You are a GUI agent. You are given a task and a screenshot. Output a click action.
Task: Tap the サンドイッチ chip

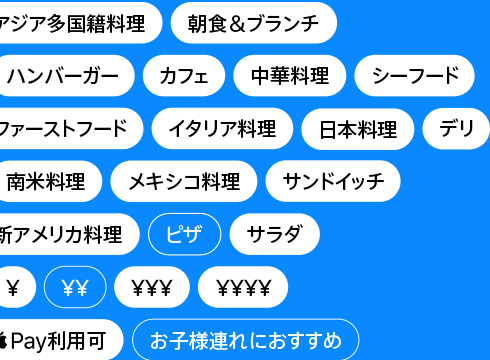333,181
